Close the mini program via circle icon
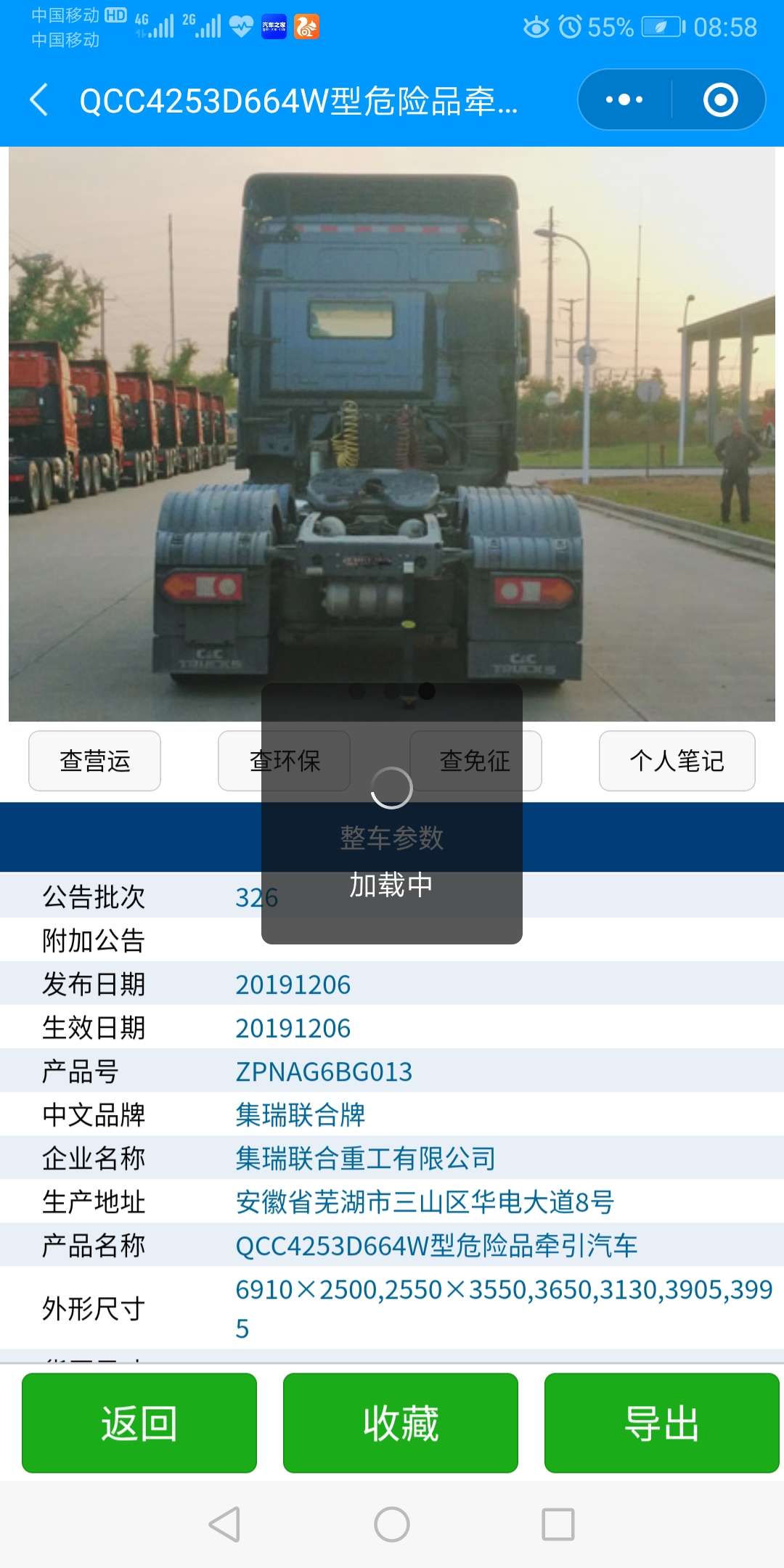This screenshot has width=784, height=1568. [720, 99]
